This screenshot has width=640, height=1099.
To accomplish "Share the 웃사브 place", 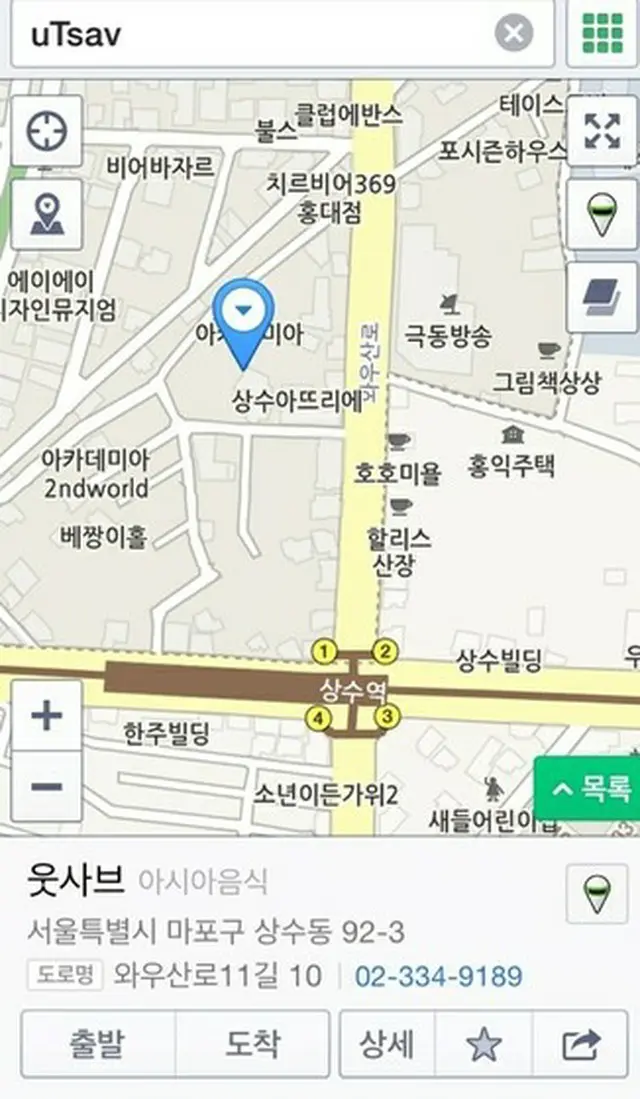I will coord(581,1044).
